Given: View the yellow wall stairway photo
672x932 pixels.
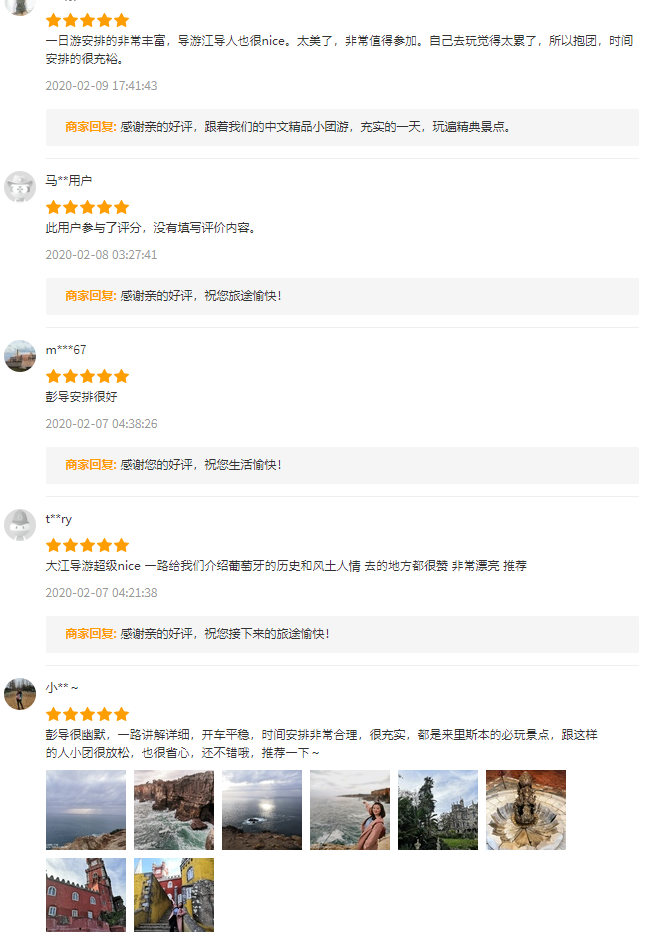Looking at the screenshot, I should pyautogui.click(x=174, y=894).
